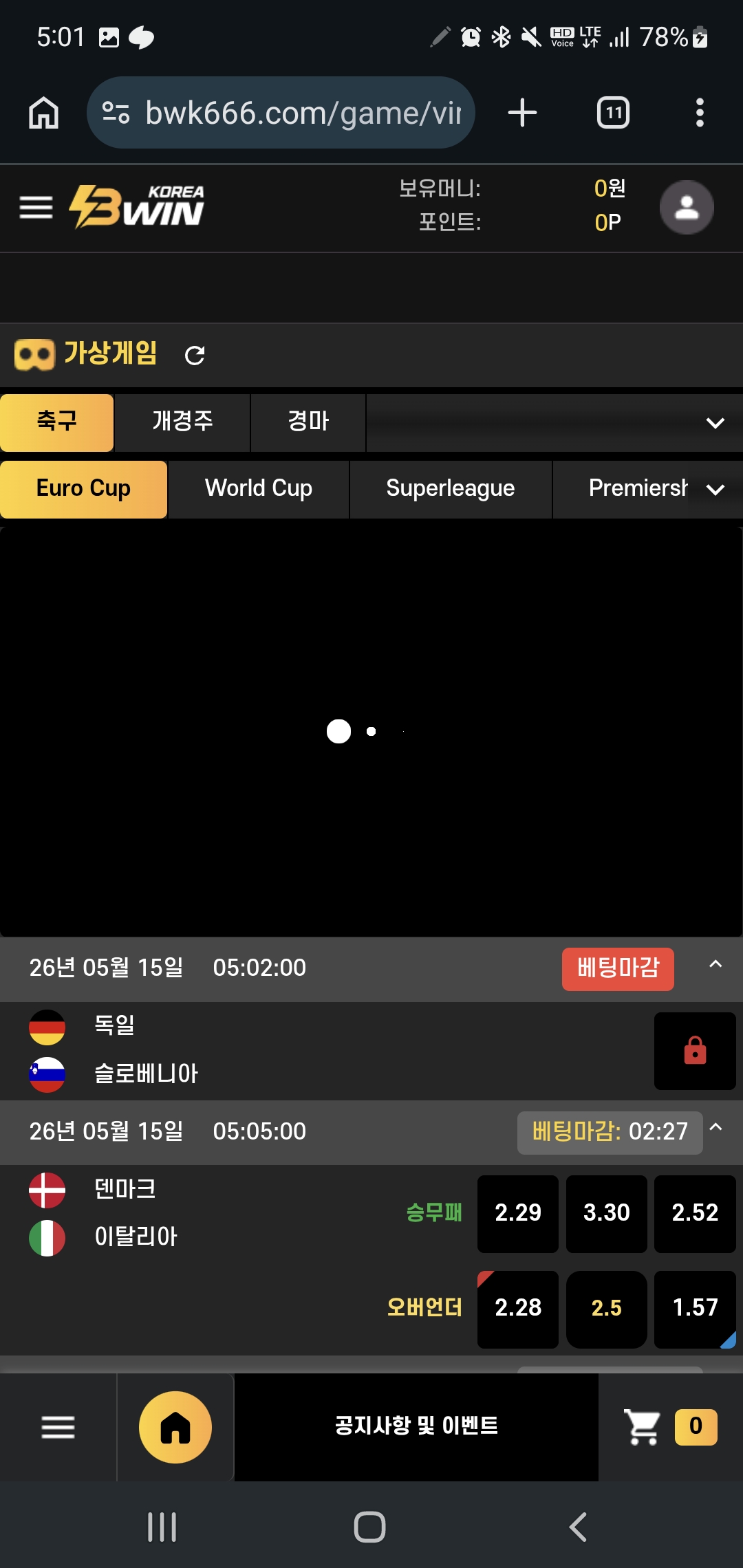The image size is (743, 1568).
Task: Refresh the 가상게임 section
Action: (x=195, y=355)
